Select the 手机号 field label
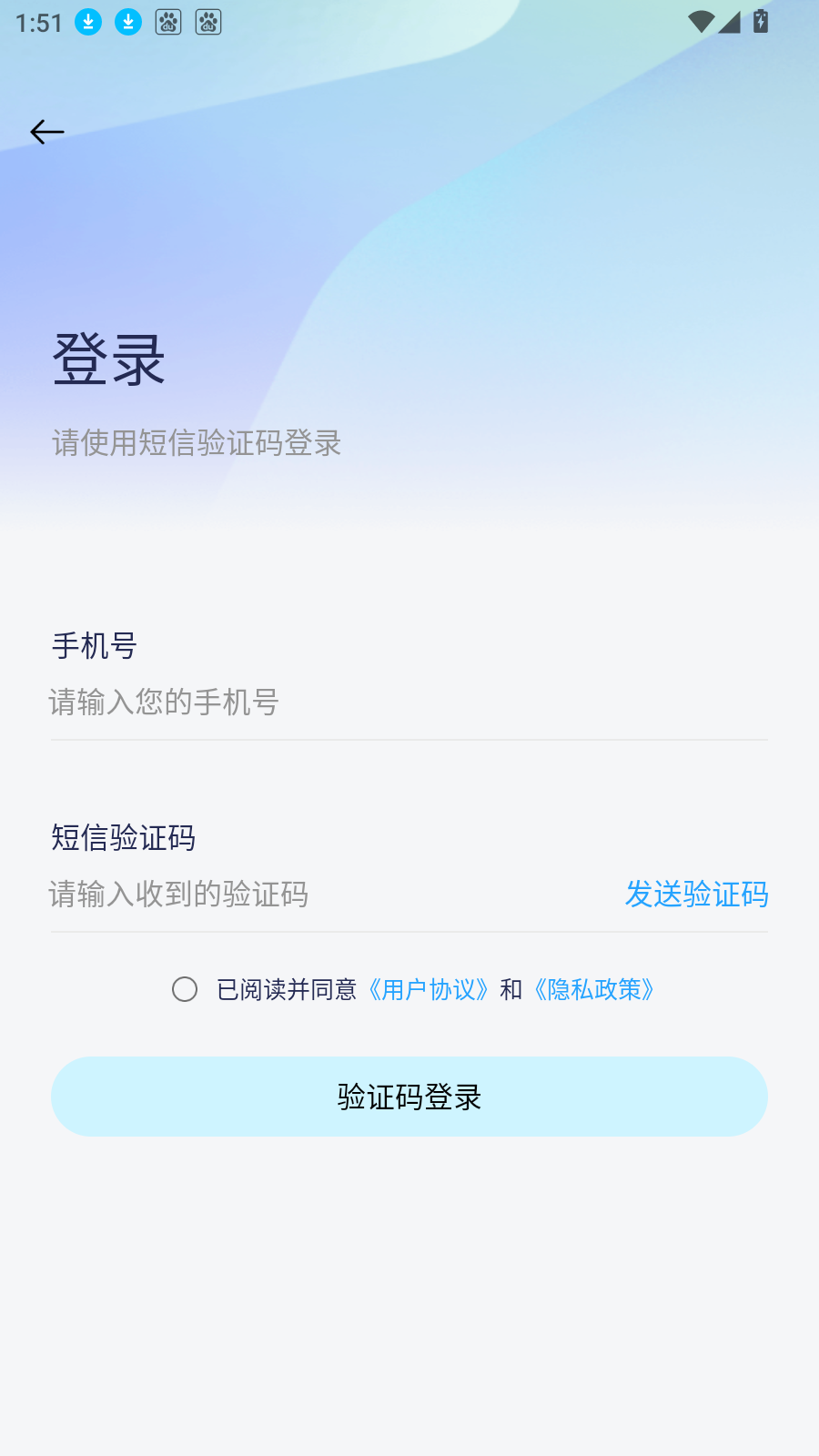The height and width of the screenshot is (1456, 819). (x=94, y=646)
